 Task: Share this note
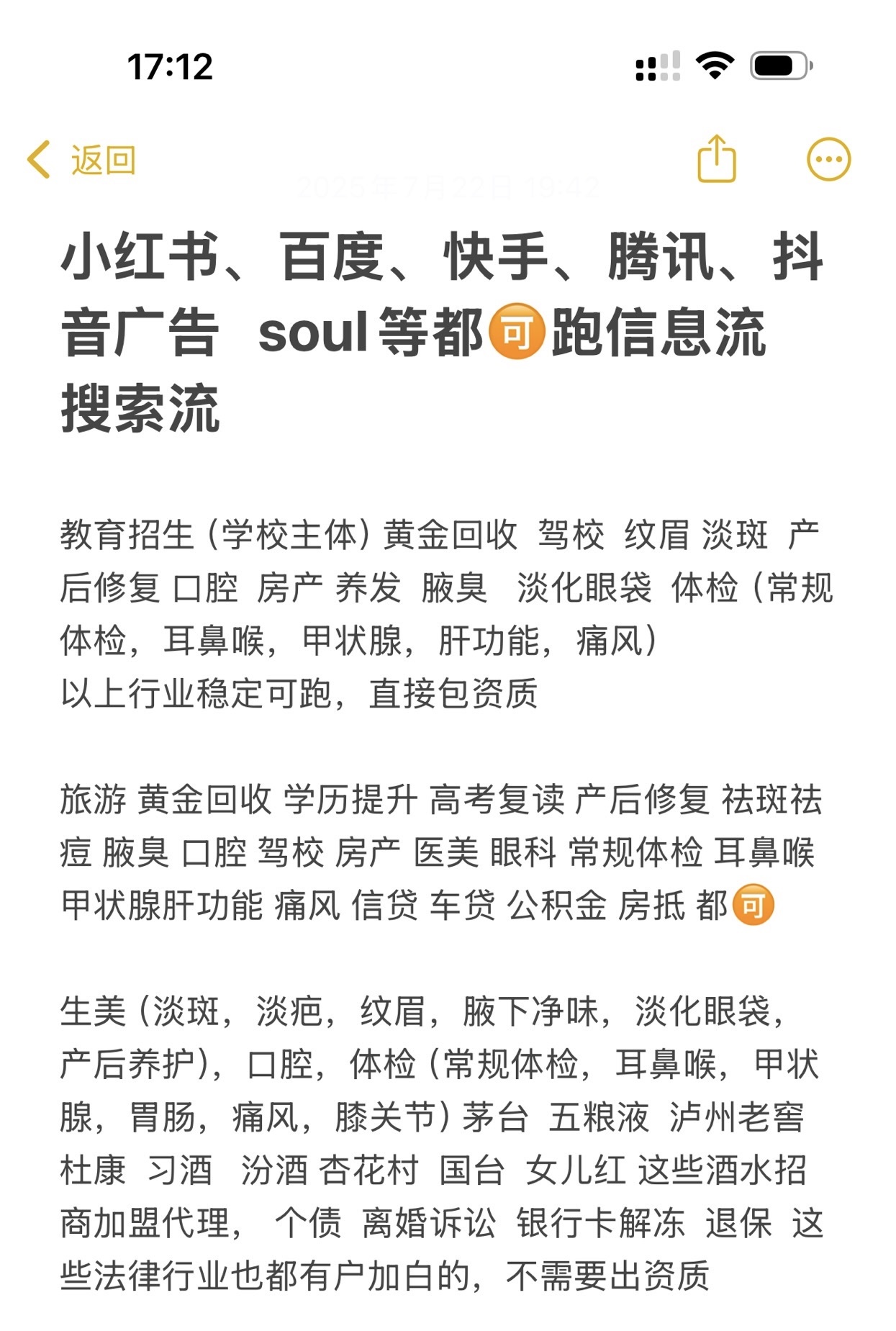pyautogui.click(x=716, y=158)
